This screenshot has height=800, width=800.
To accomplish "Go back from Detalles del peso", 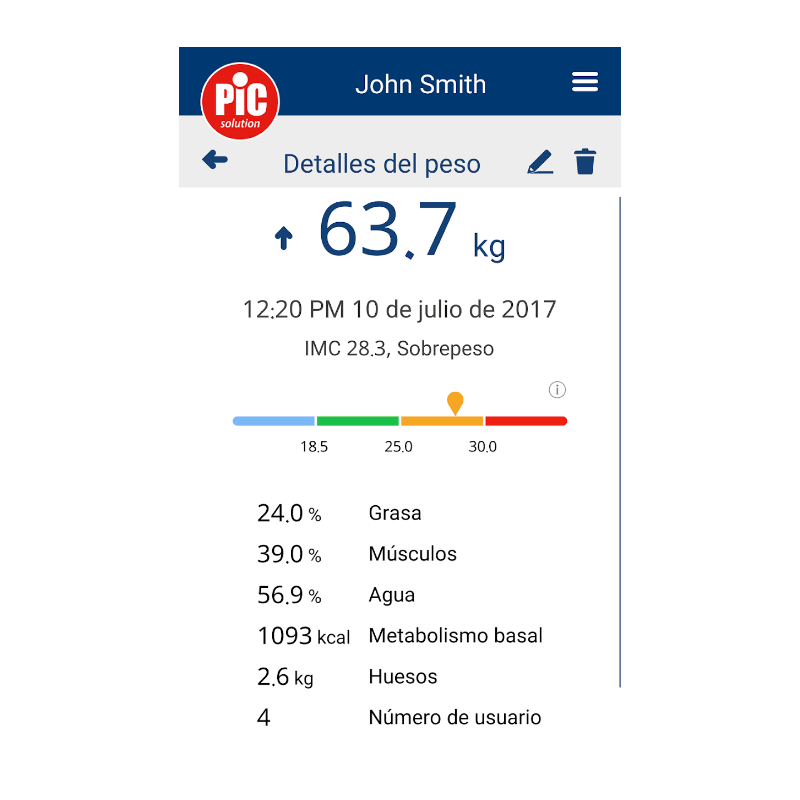I will point(215,160).
